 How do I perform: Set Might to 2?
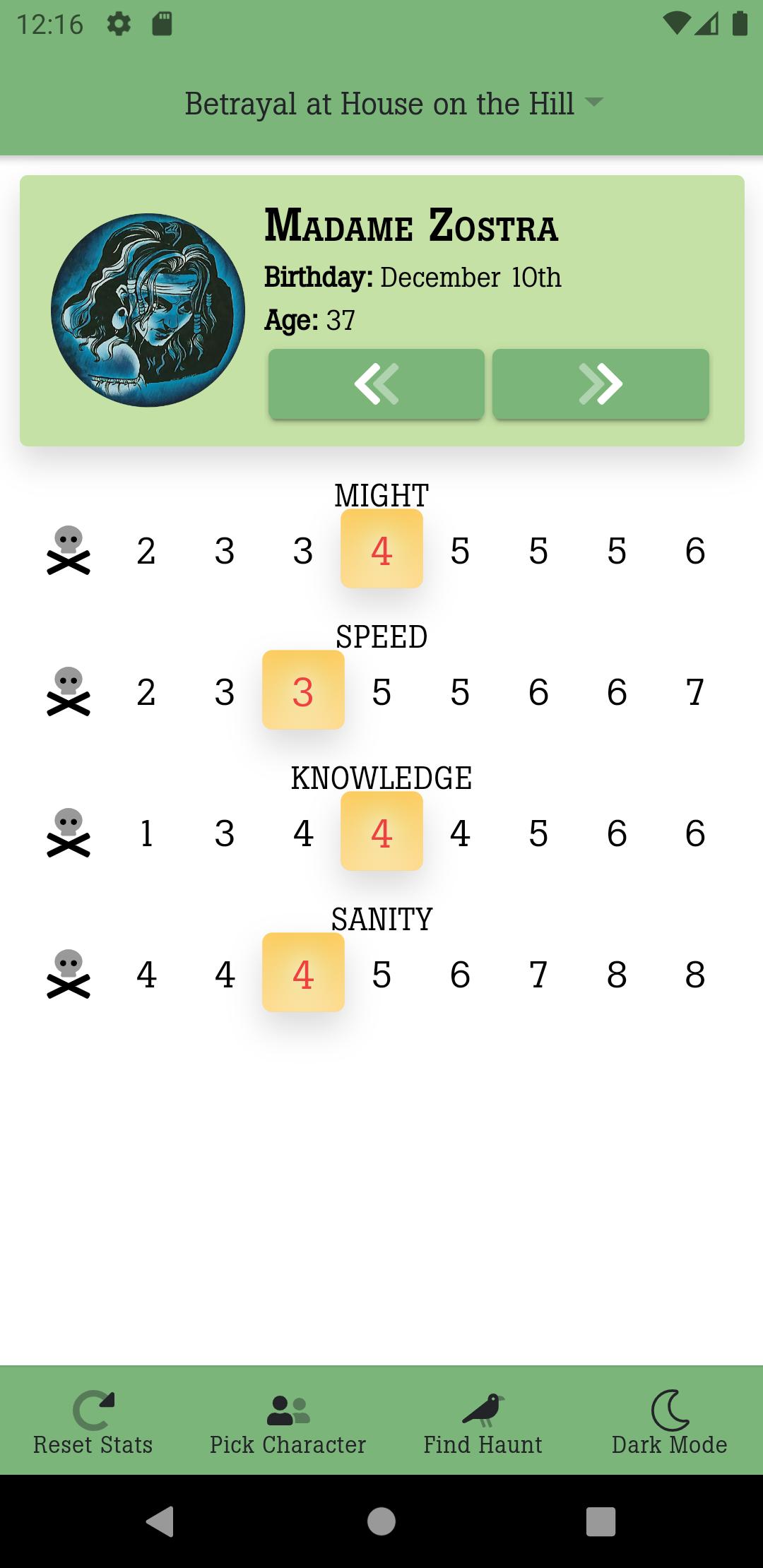(146, 550)
